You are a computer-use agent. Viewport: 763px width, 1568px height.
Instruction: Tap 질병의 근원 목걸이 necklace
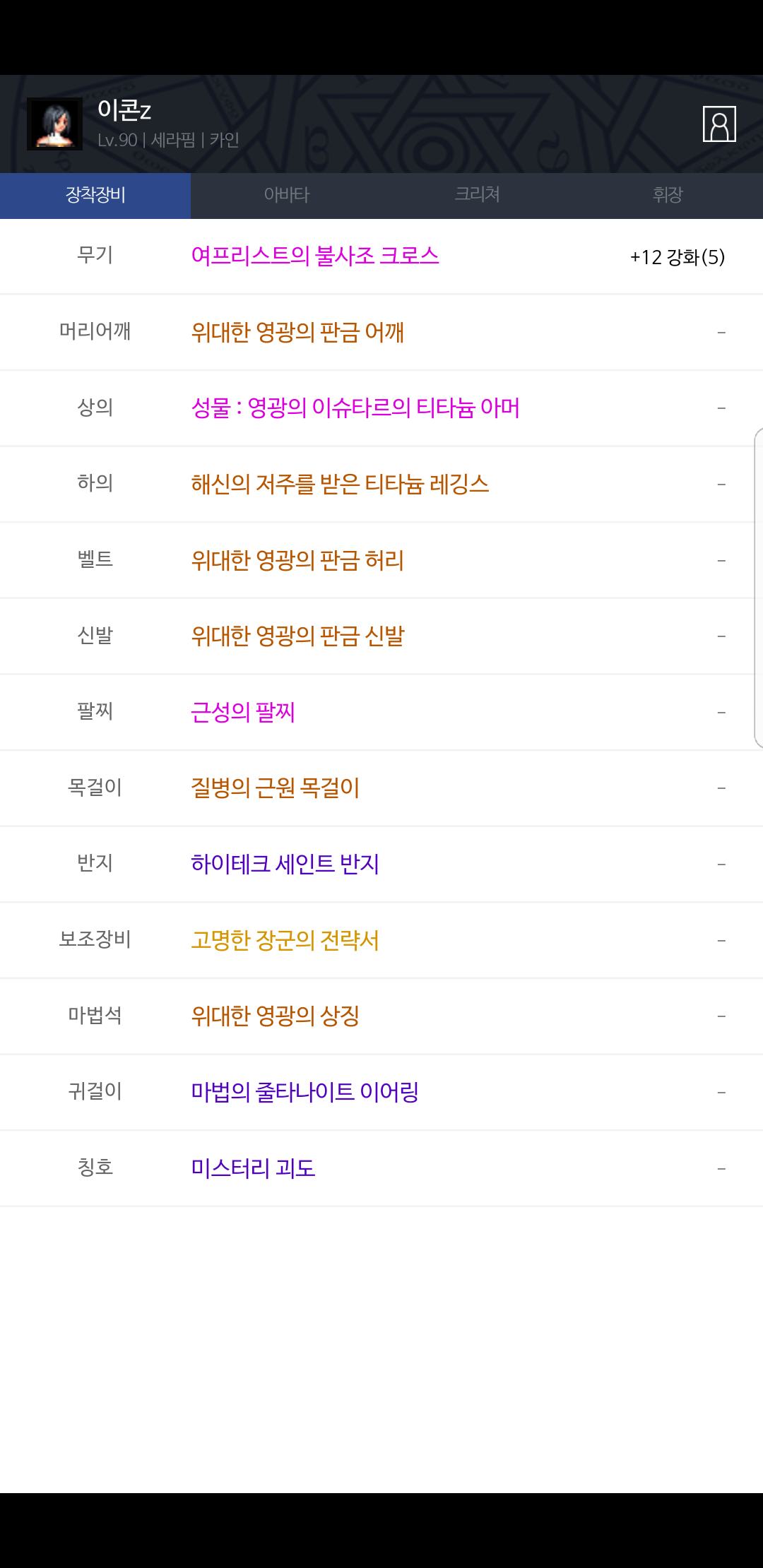276,788
